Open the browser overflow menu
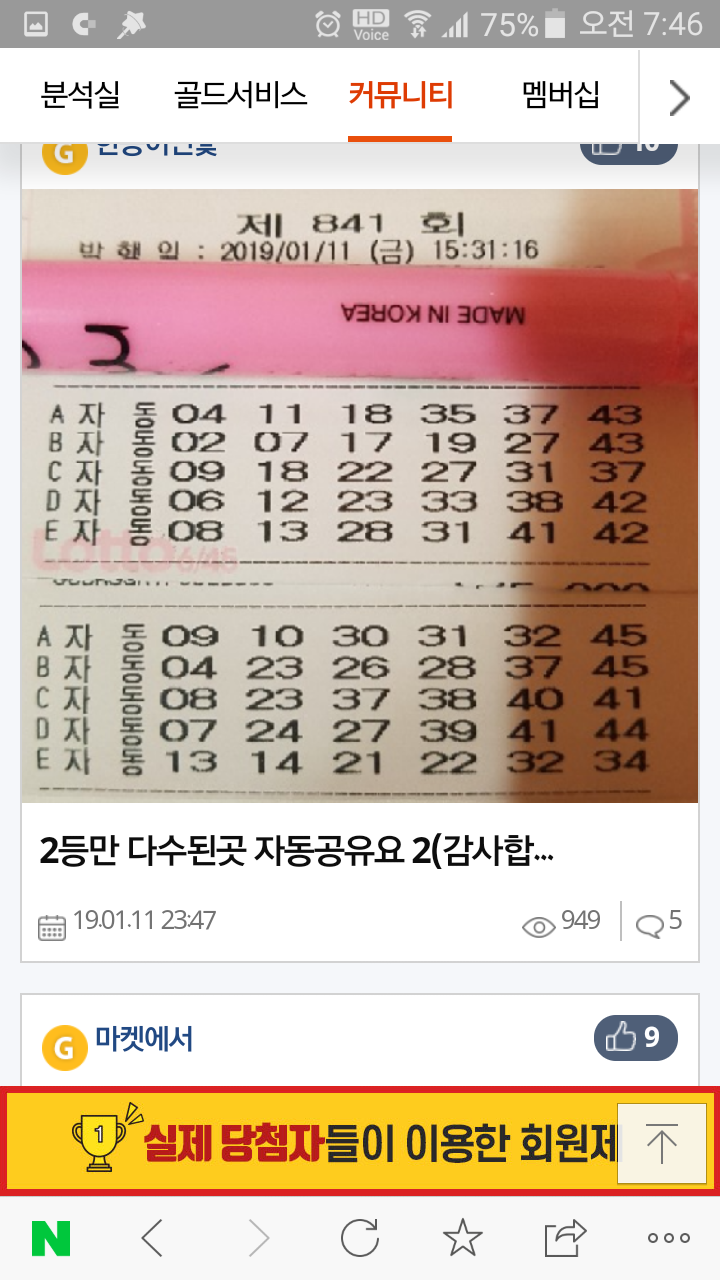 668,1239
